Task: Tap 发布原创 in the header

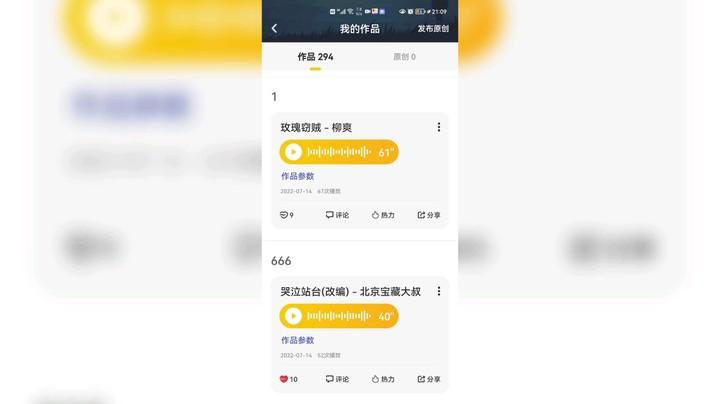Action: point(433,28)
